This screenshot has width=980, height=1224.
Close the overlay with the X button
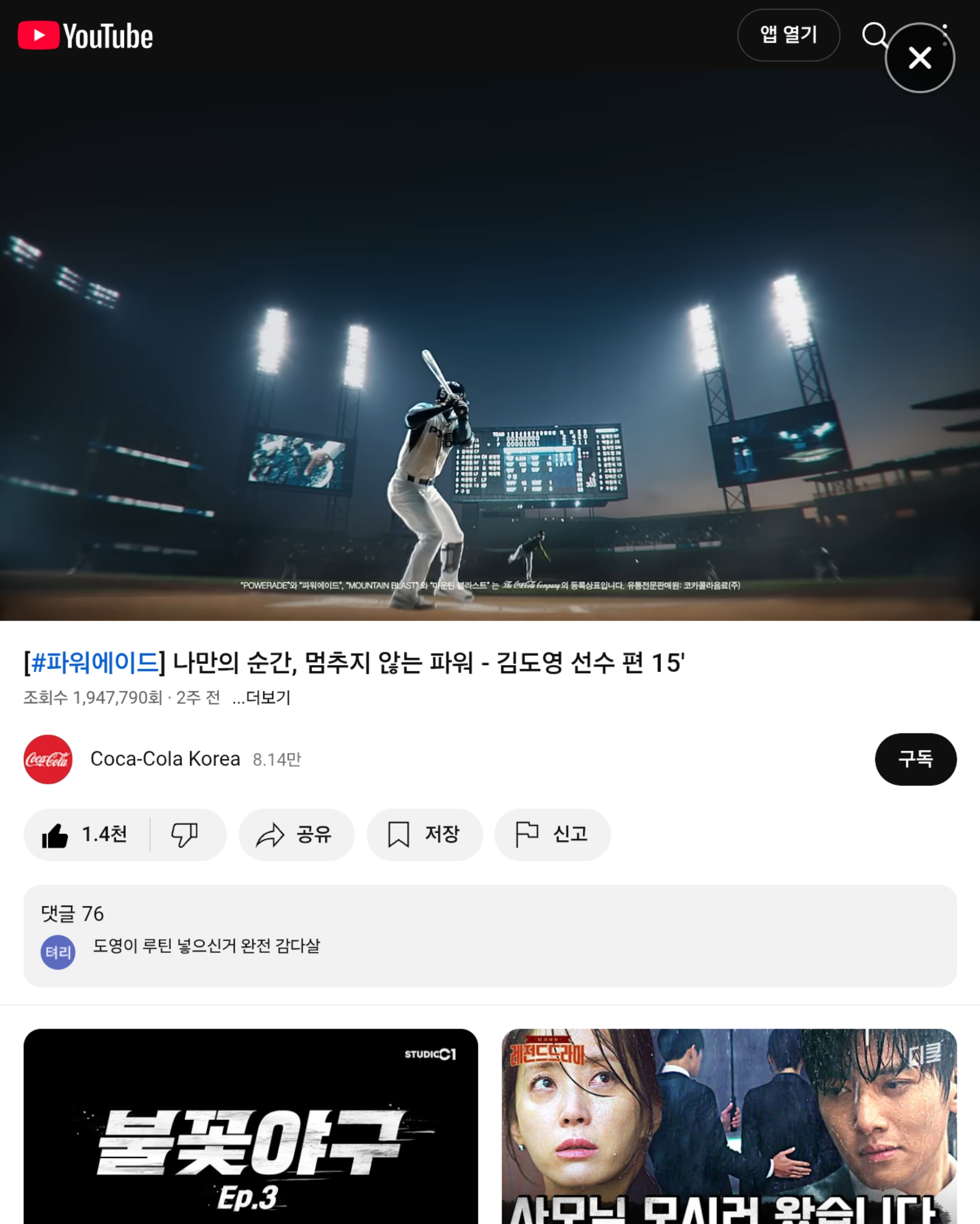tap(919, 58)
